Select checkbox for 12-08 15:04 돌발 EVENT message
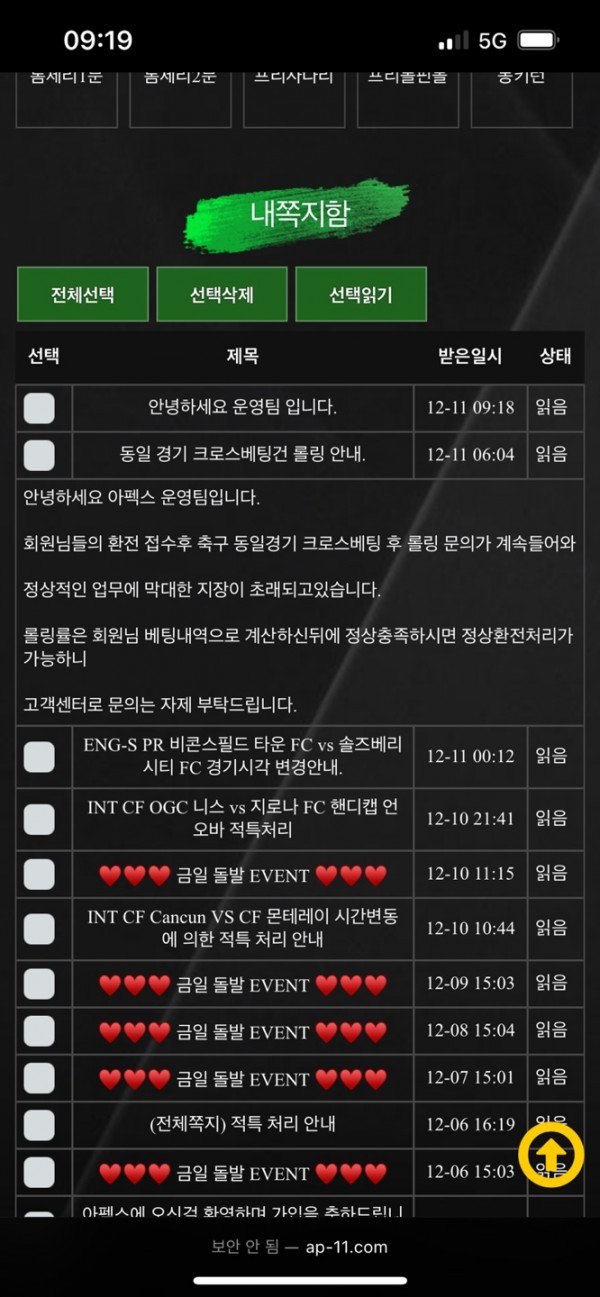This screenshot has height=1297, width=600. 39,1031
